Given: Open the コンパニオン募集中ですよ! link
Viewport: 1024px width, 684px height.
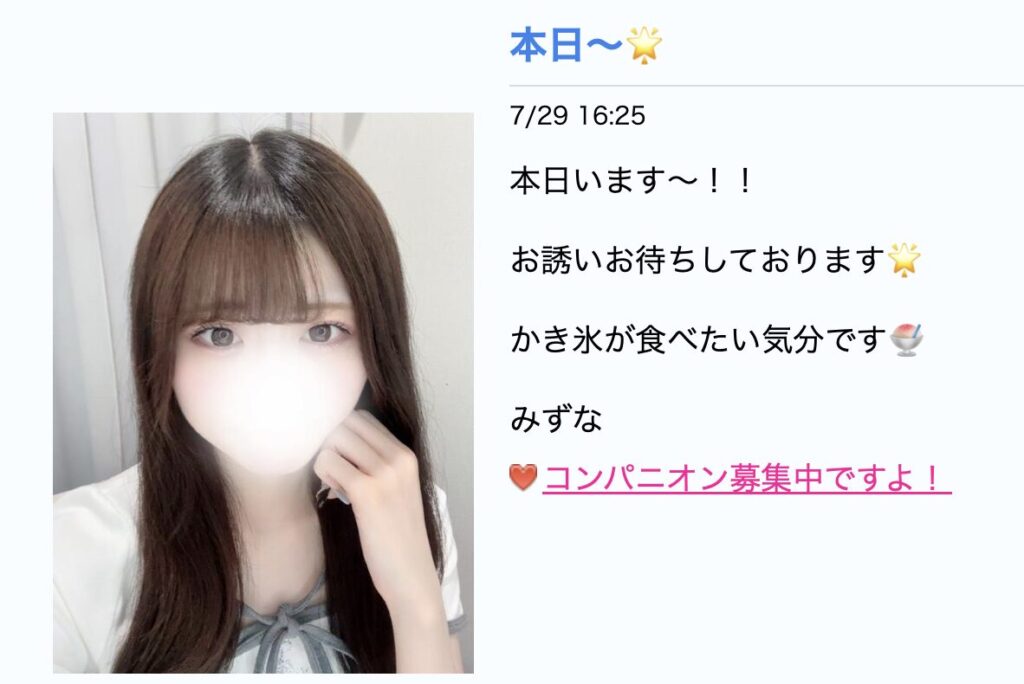Looking at the screenshot, I should pyautogui.click(x=746, y=479).
